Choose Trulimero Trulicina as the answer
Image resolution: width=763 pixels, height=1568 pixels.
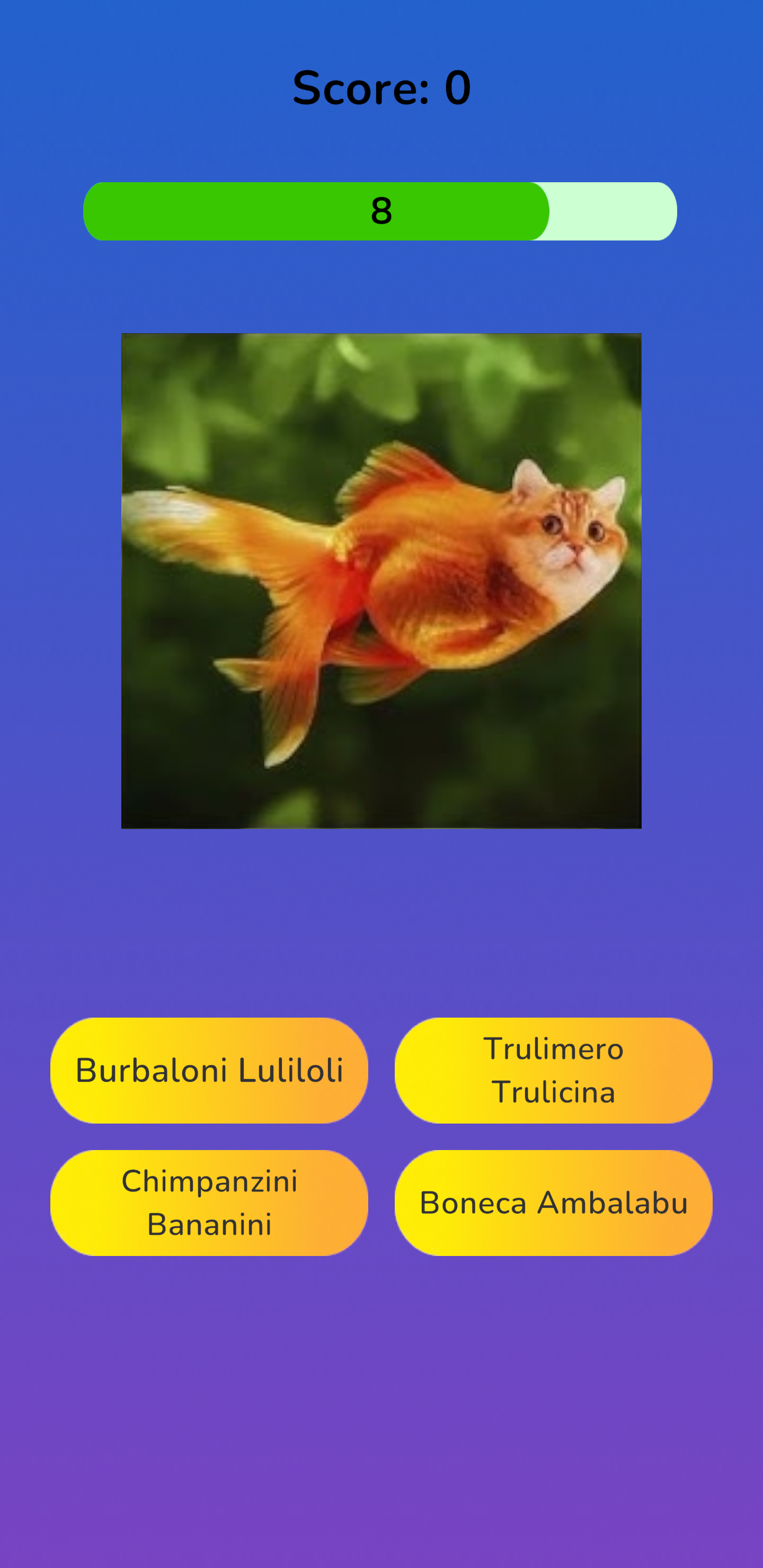(553, 1070)
